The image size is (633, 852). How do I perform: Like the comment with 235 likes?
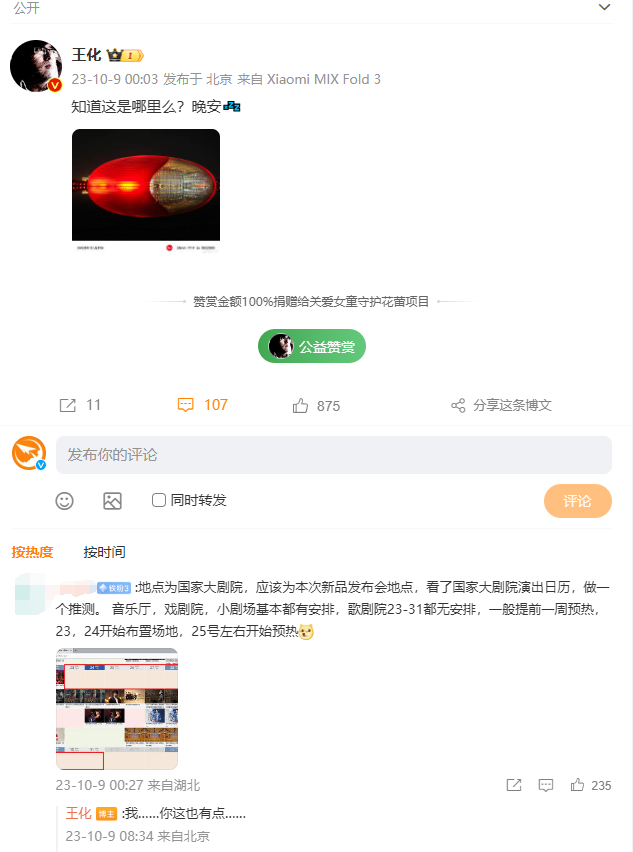tap(578, 786)
